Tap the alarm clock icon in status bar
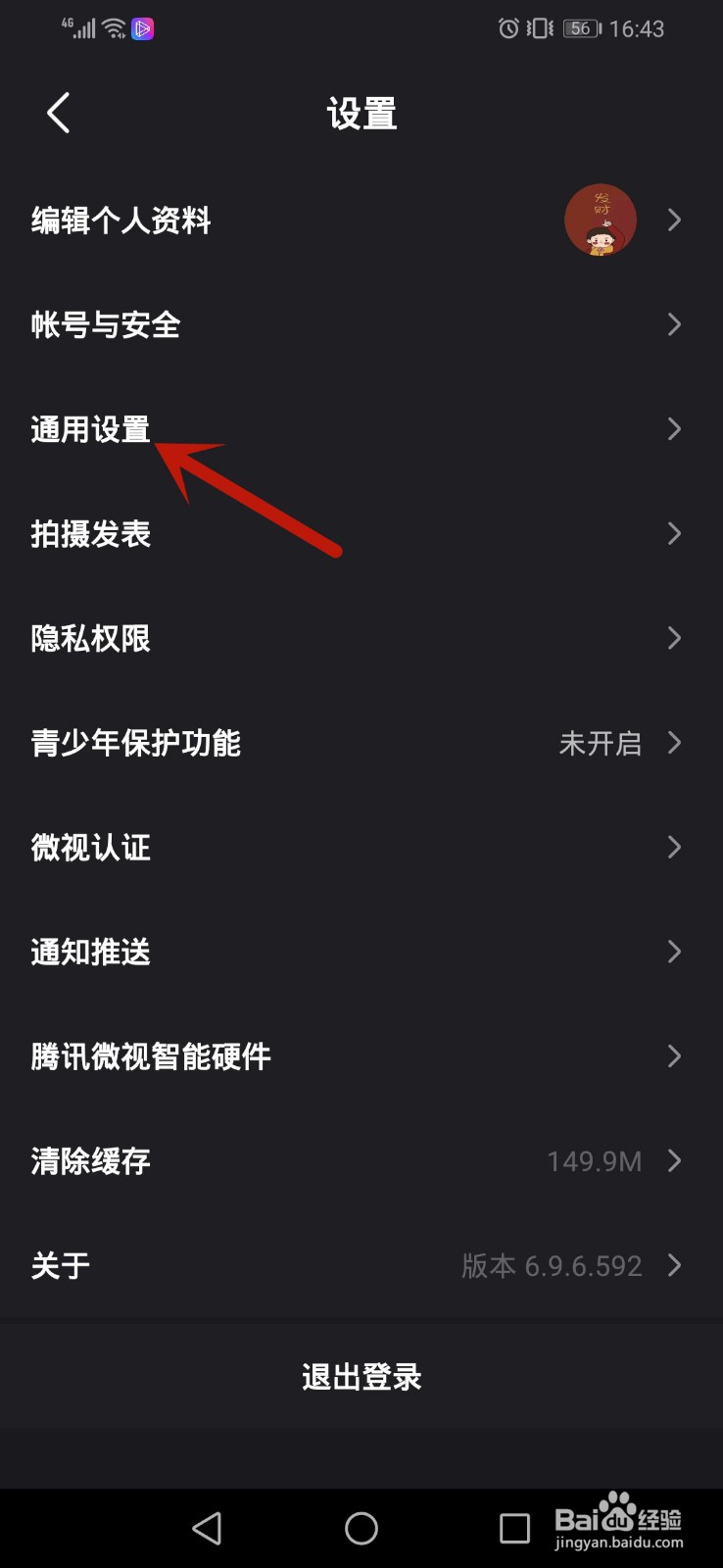 click(x=506, y=28)
